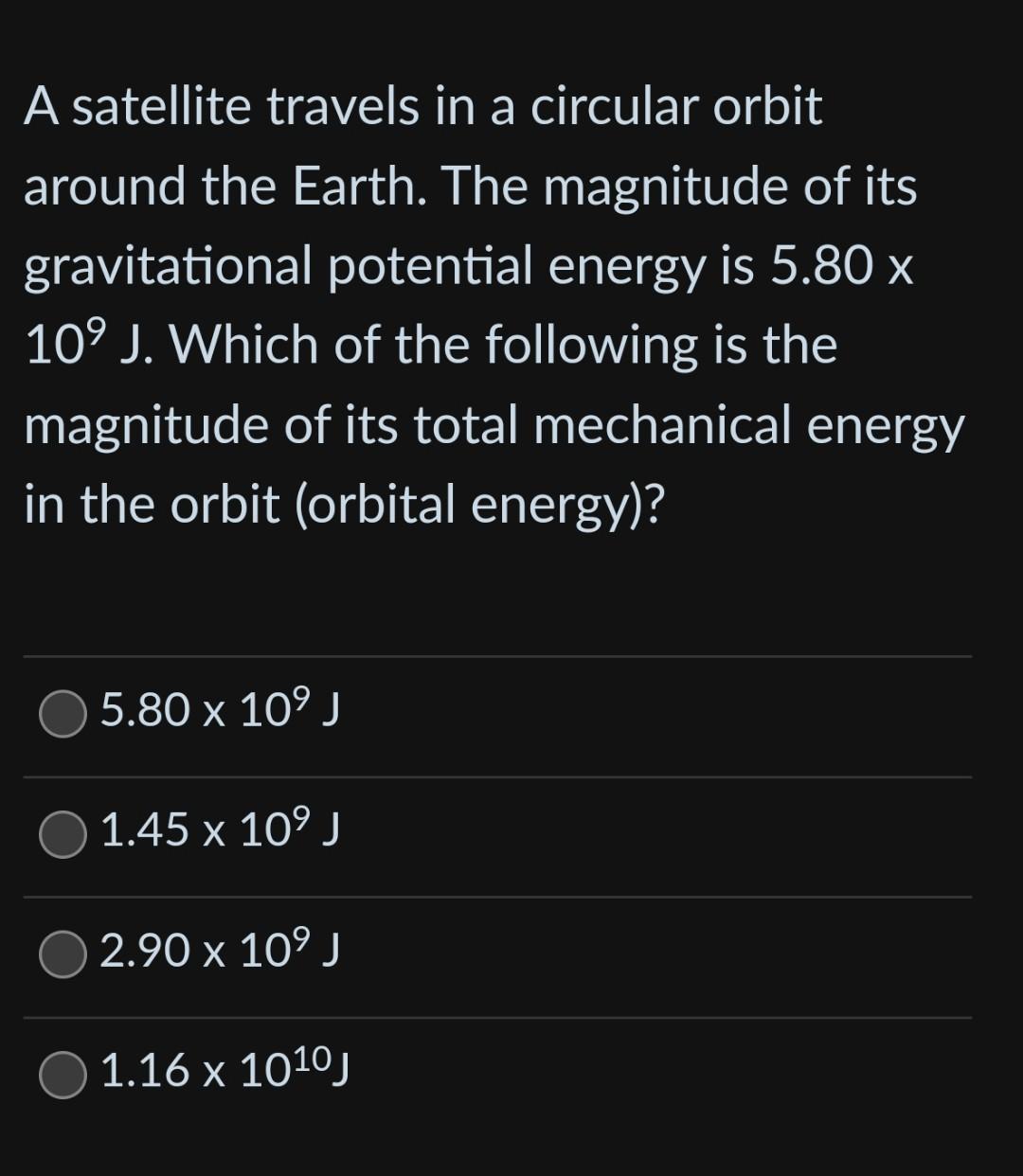
Task: Choose the 1.45 x 10⁹ J option
Action: tap(63, 833)
